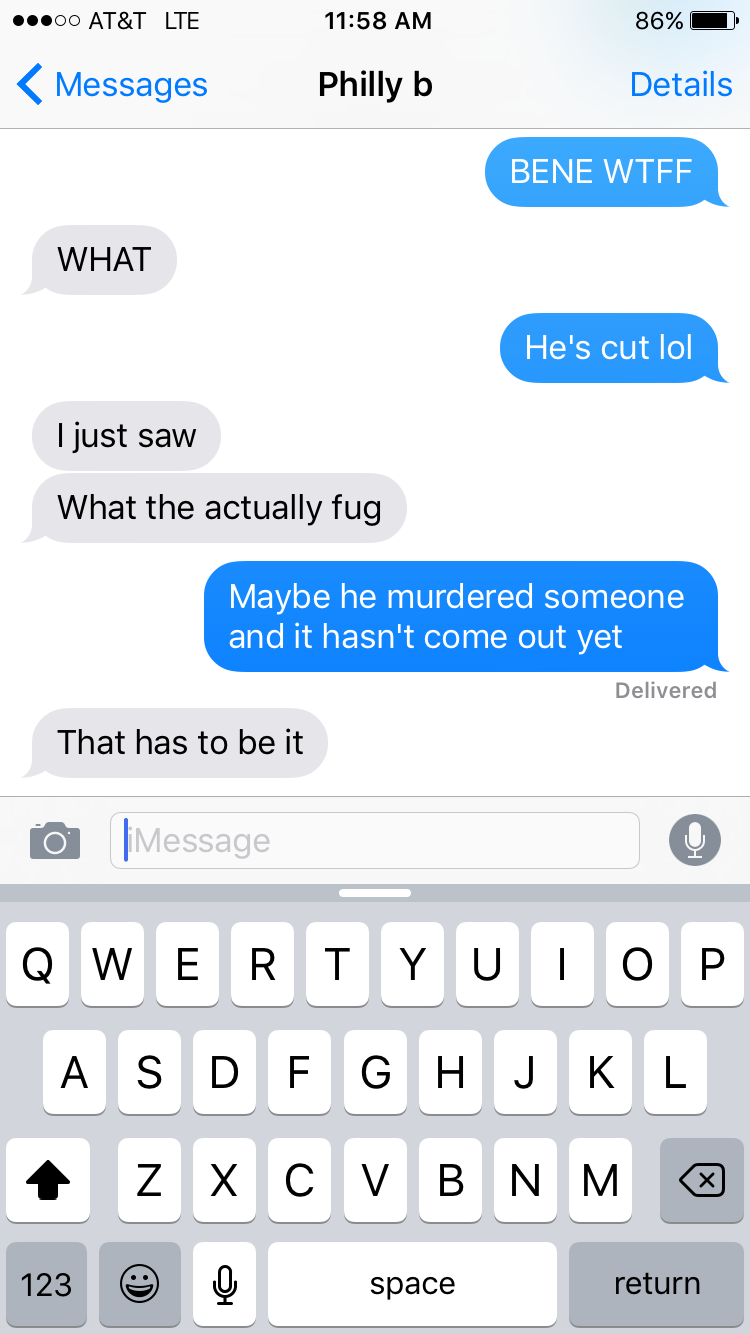Tap the backspace key
750x1334 pixels.
[x=702, y=1180]
